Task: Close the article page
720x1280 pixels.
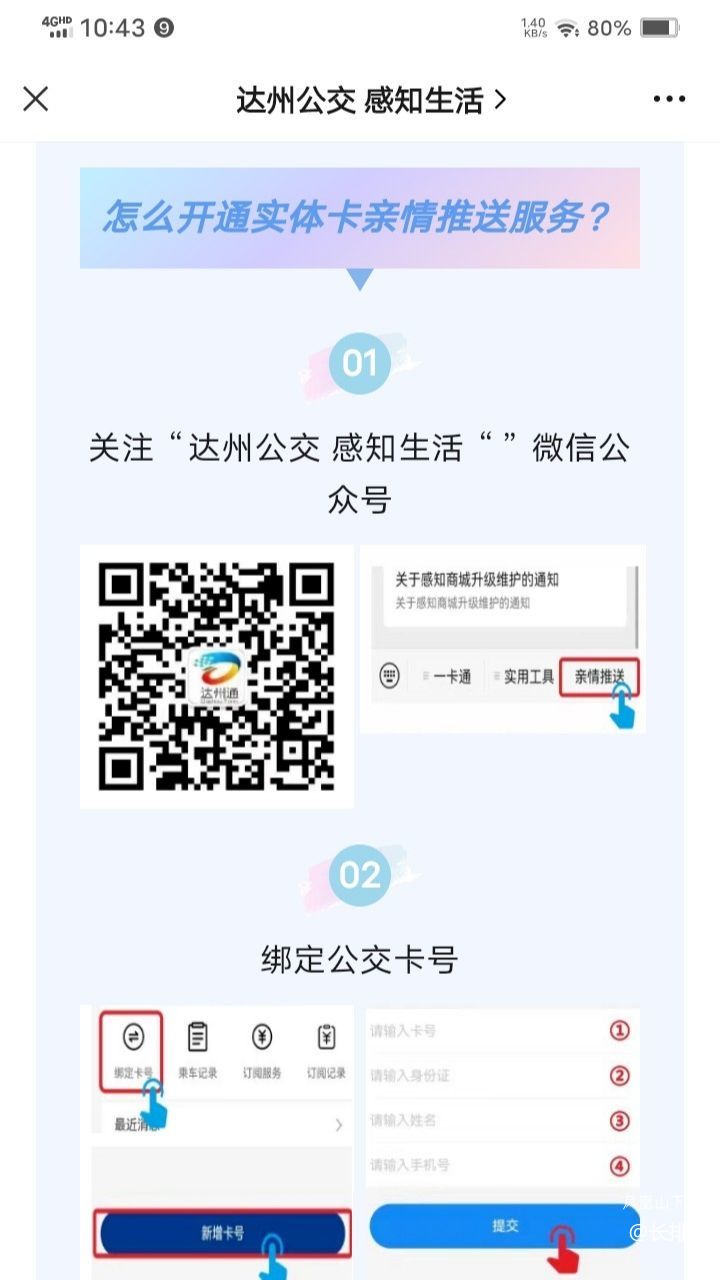Action: click(x=36, y=99)
